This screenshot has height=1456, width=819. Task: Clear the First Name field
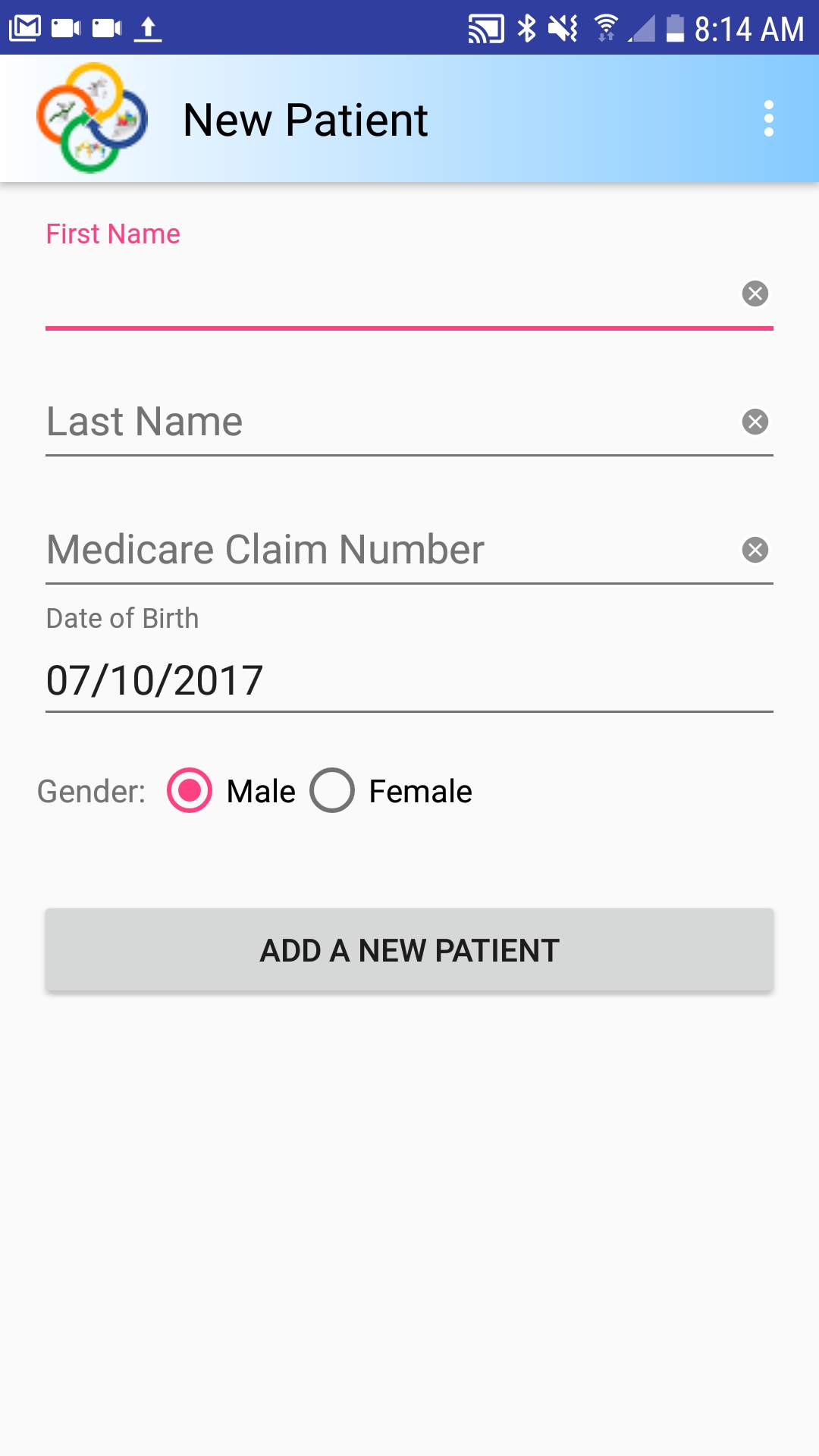755,293
